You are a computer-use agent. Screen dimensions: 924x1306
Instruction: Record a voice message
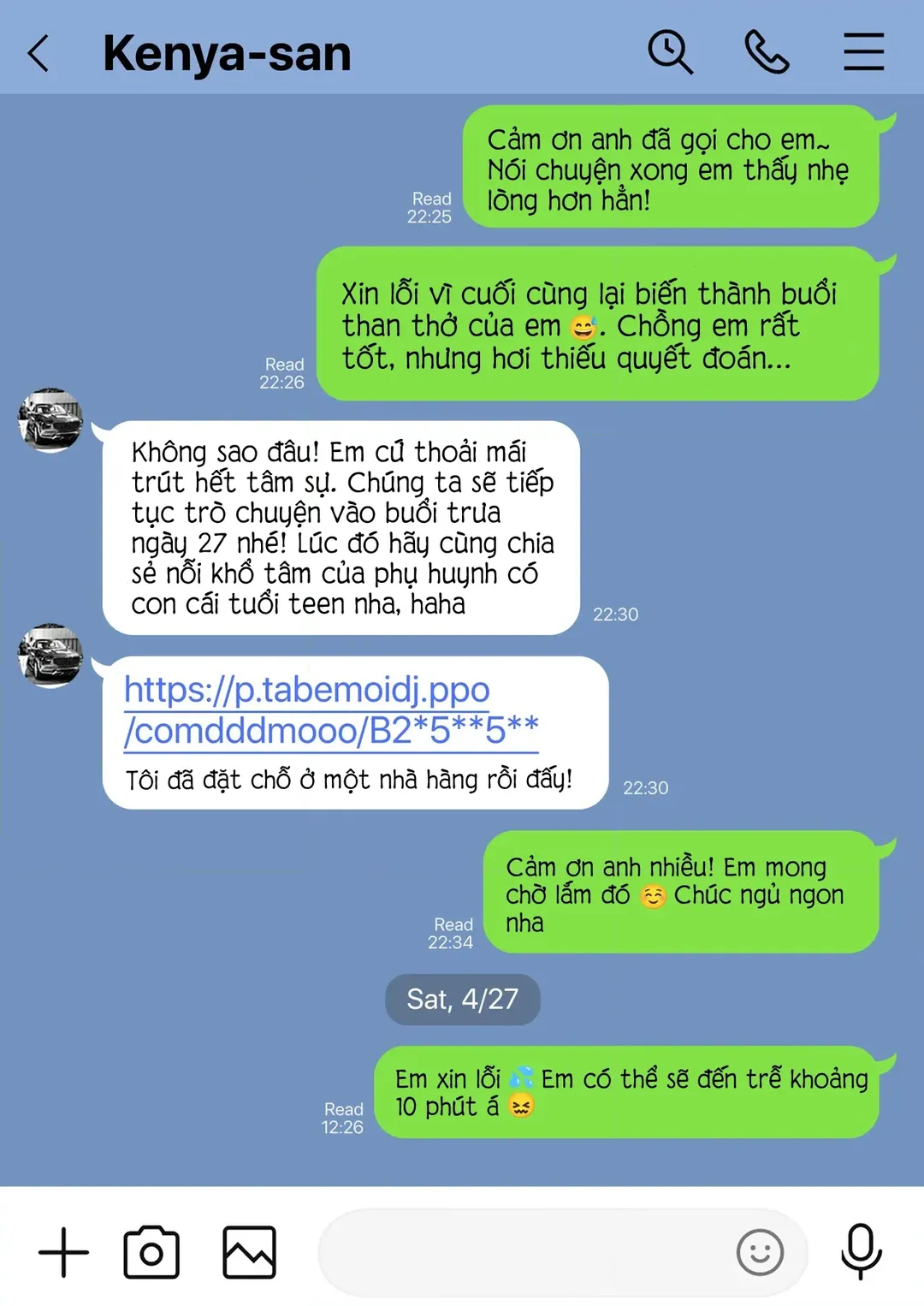pos(861,1252)
